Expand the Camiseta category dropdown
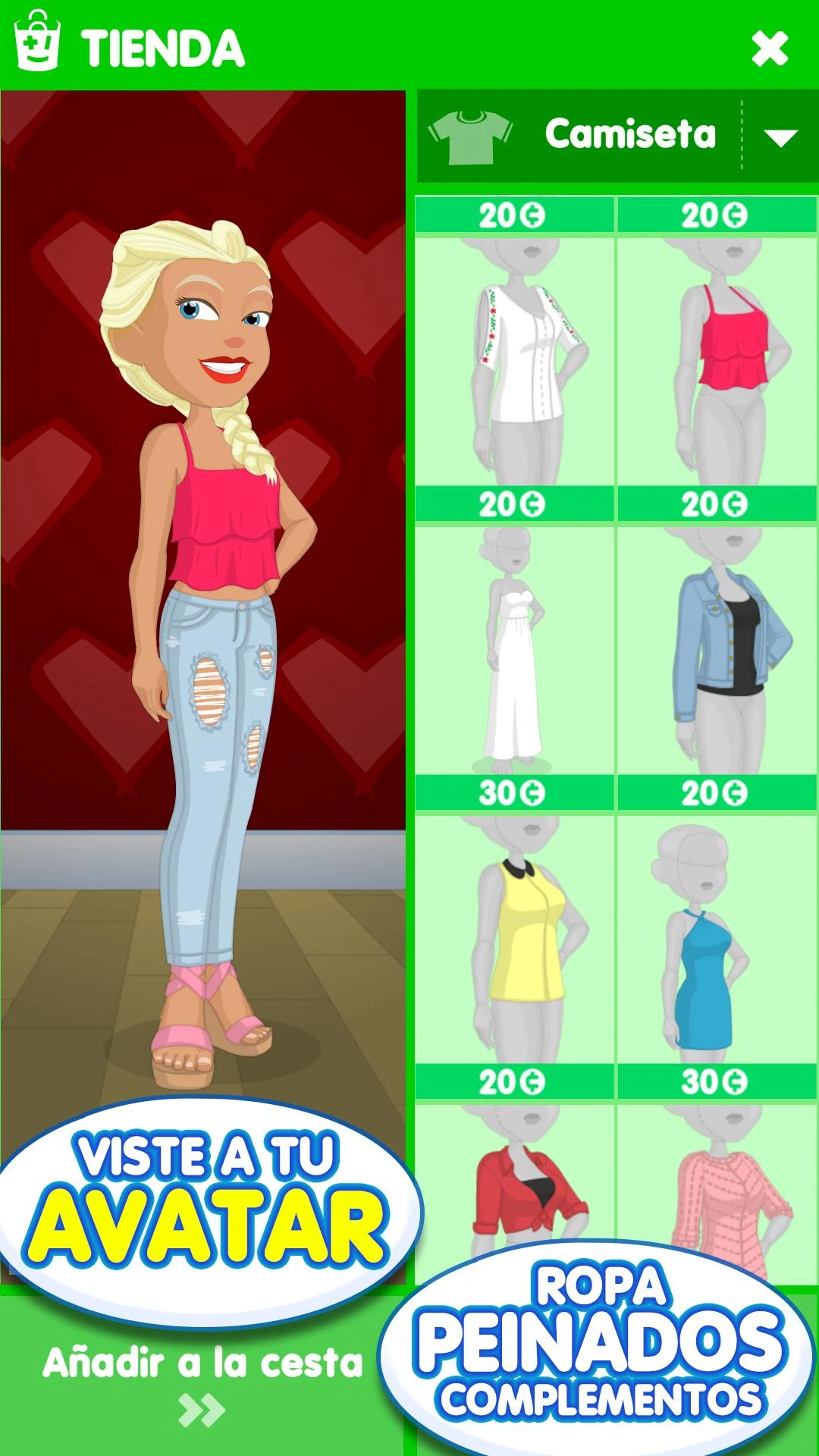The image size is (819, 1456). click(780, 136)
